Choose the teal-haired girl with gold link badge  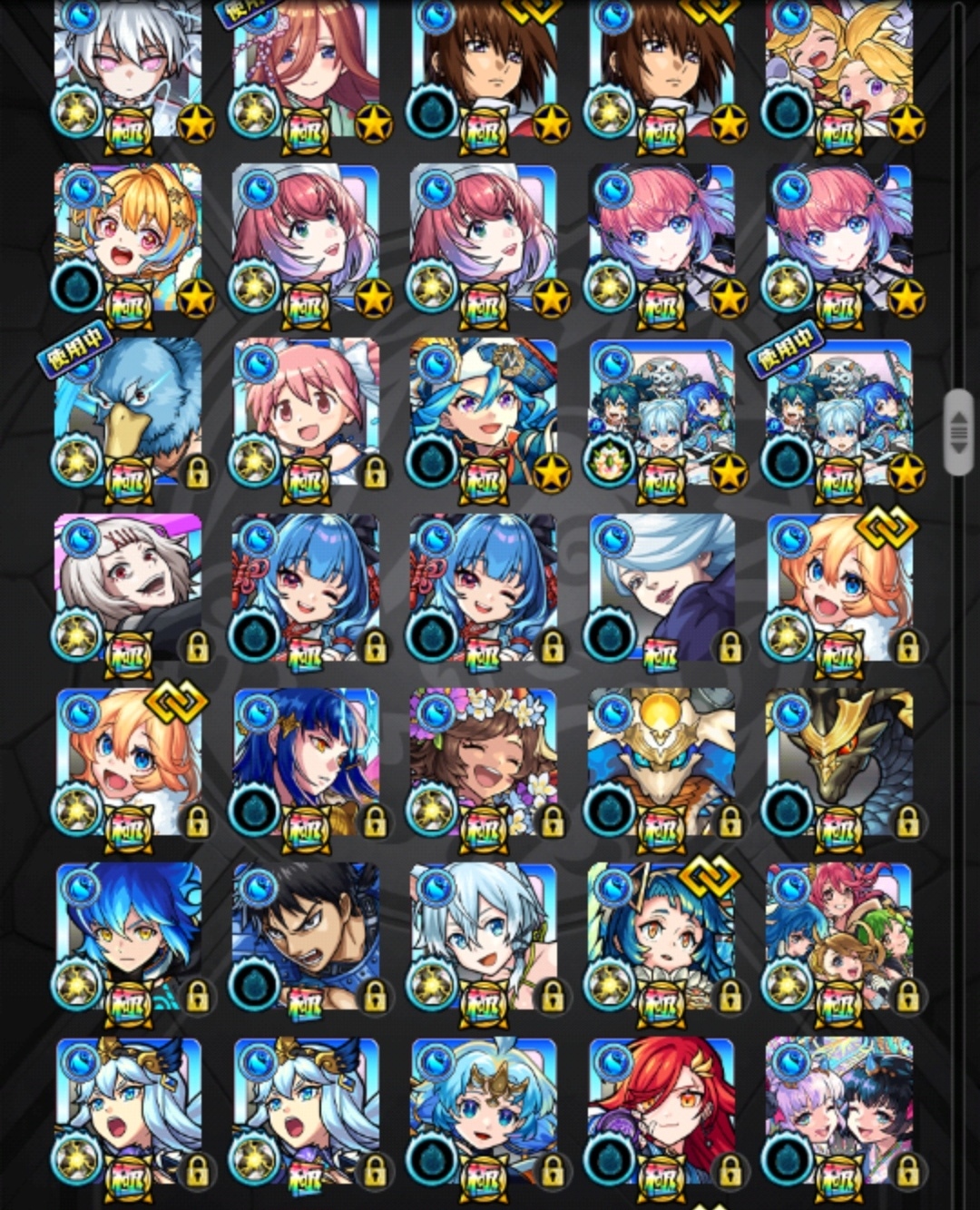661,938
